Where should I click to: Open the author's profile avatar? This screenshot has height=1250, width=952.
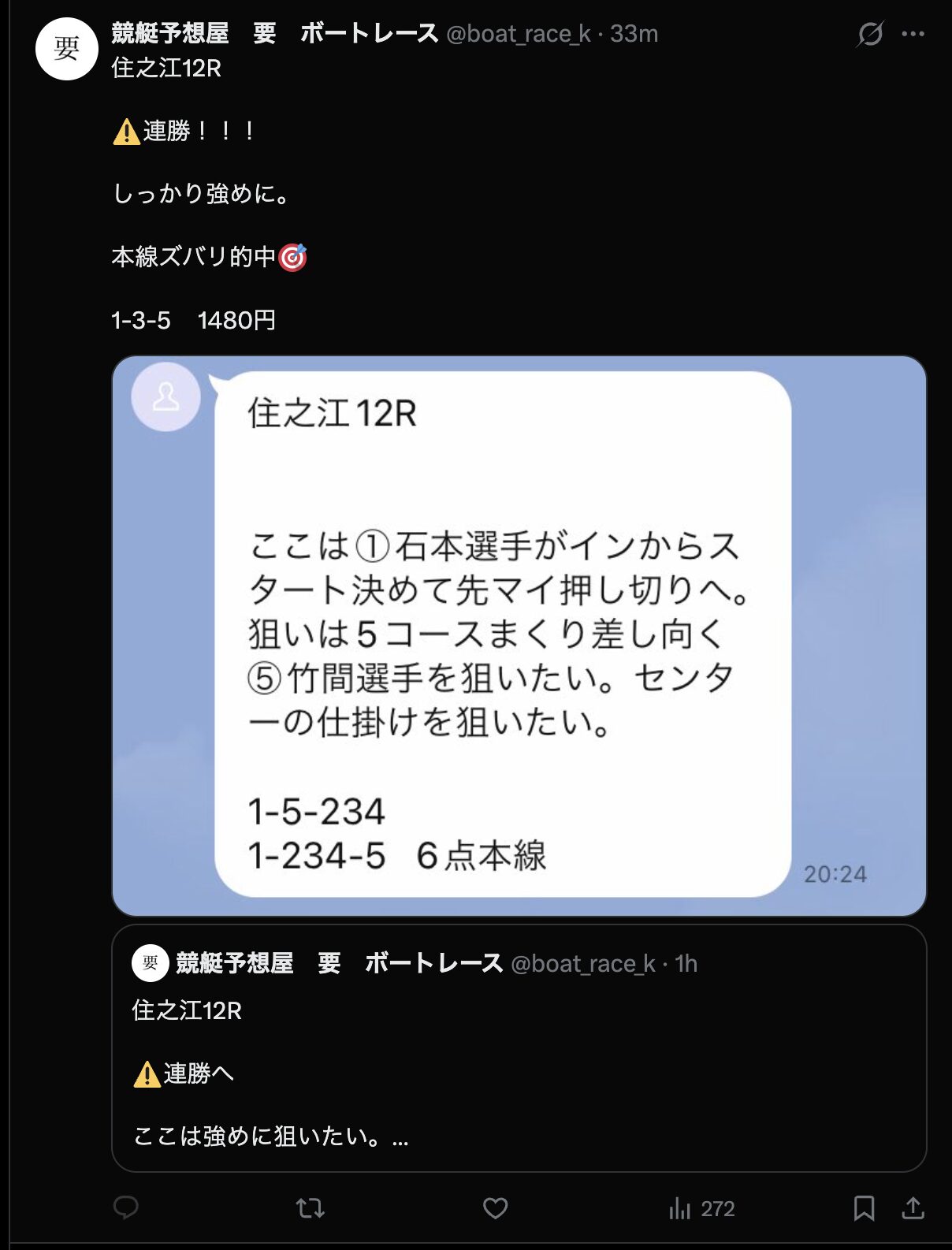tap(66, 49)
